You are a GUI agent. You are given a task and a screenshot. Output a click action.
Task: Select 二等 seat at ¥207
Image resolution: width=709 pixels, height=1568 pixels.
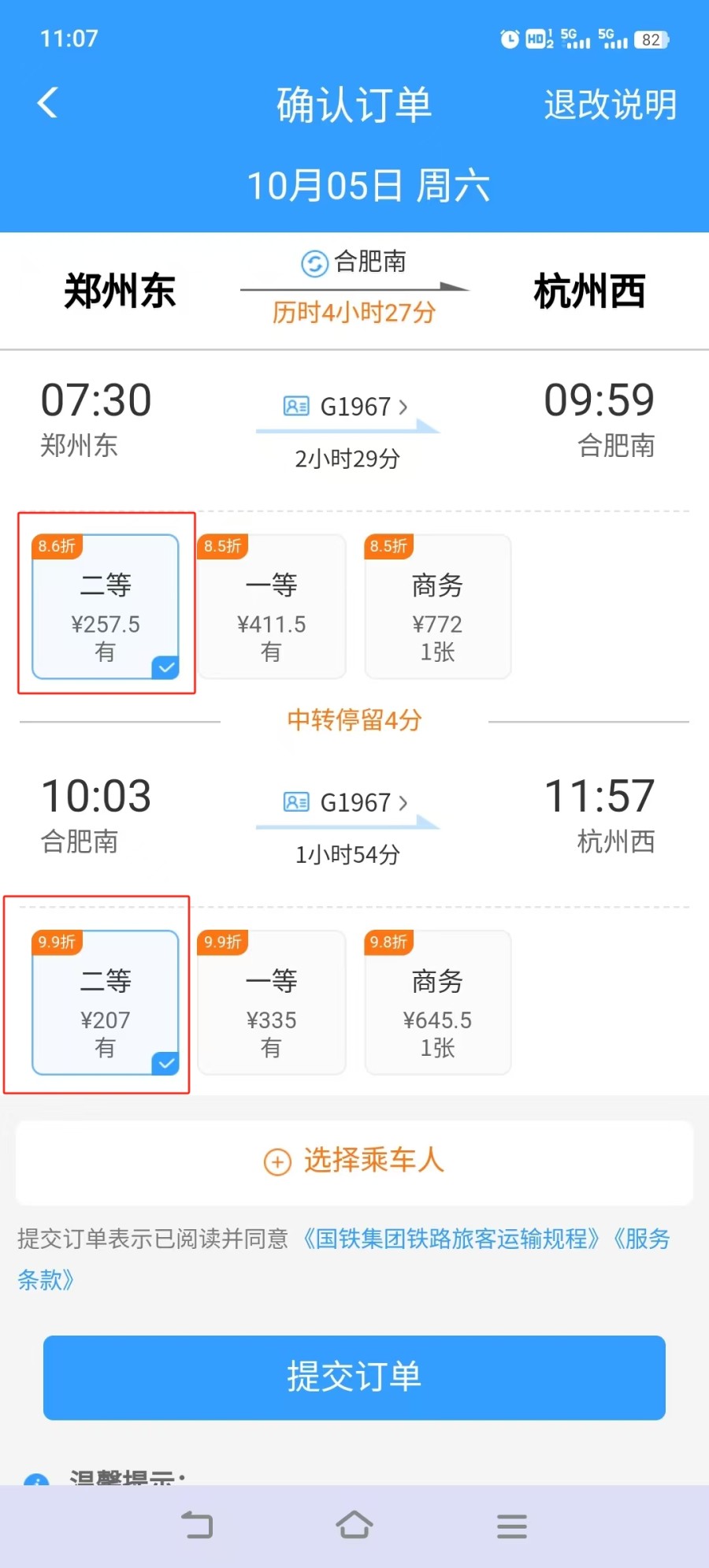point(106,1001)
